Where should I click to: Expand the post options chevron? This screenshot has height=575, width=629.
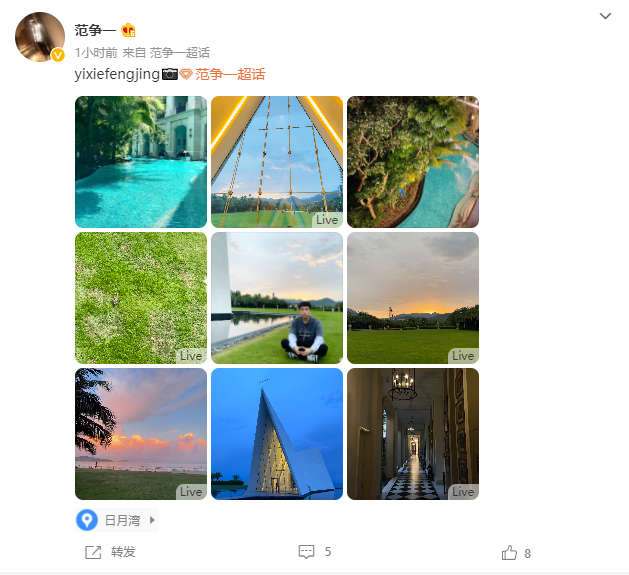604,17
